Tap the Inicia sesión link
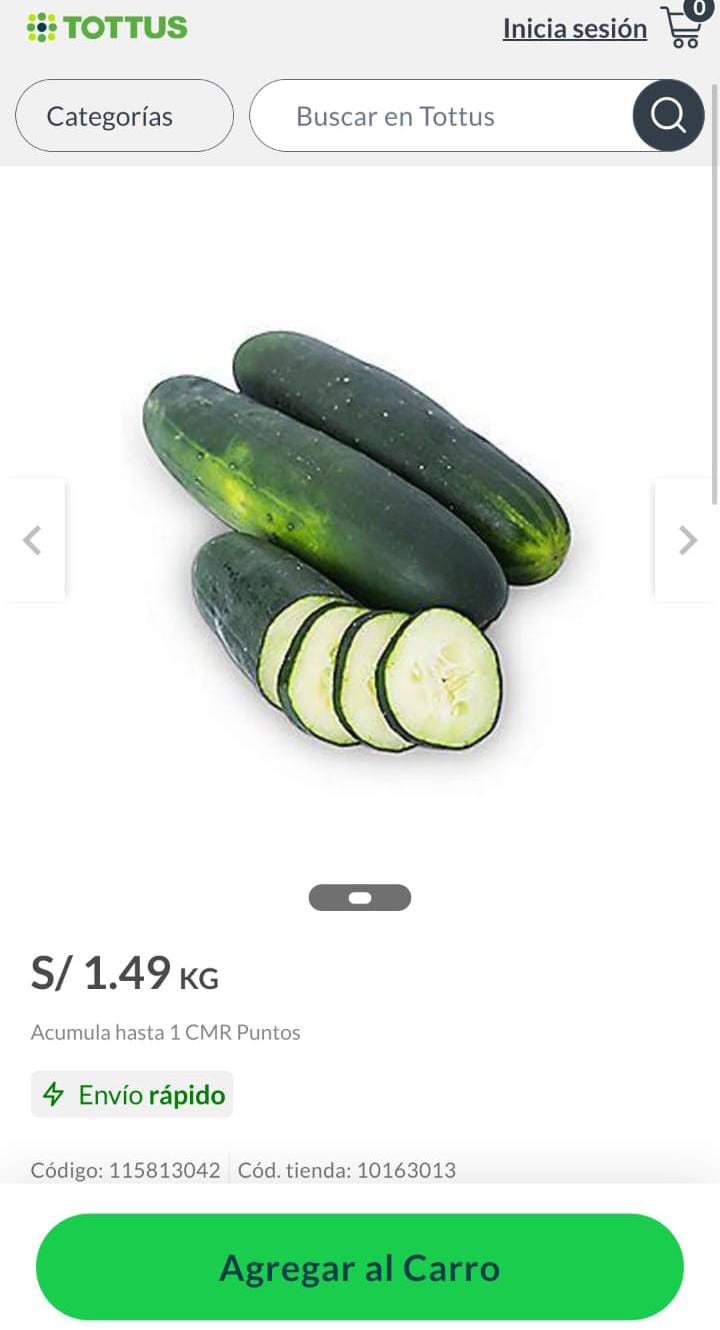 point(574,29)
